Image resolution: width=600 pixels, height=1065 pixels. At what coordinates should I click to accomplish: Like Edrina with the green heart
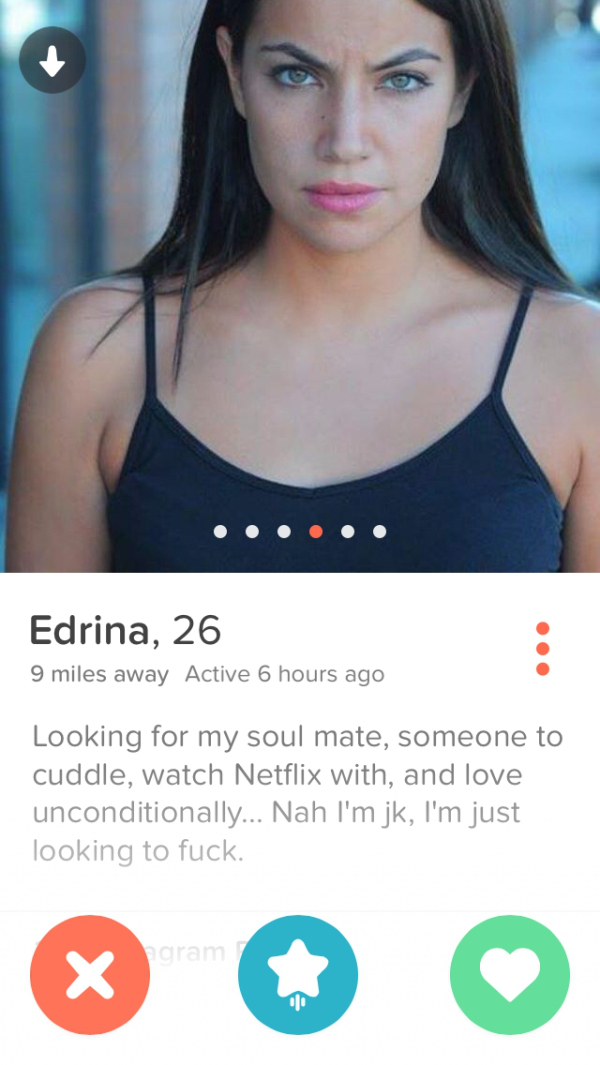[x=510, y=975]
